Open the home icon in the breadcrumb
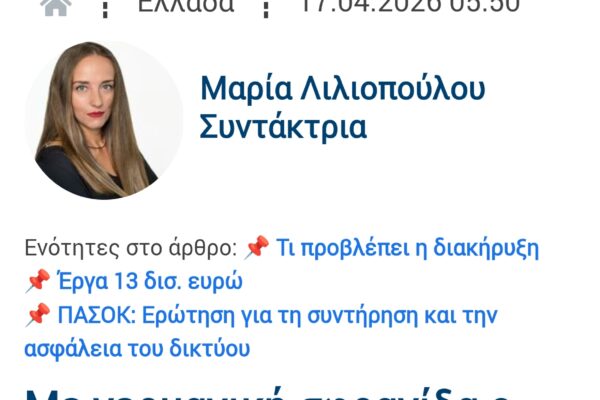 (x=56, y=6)
